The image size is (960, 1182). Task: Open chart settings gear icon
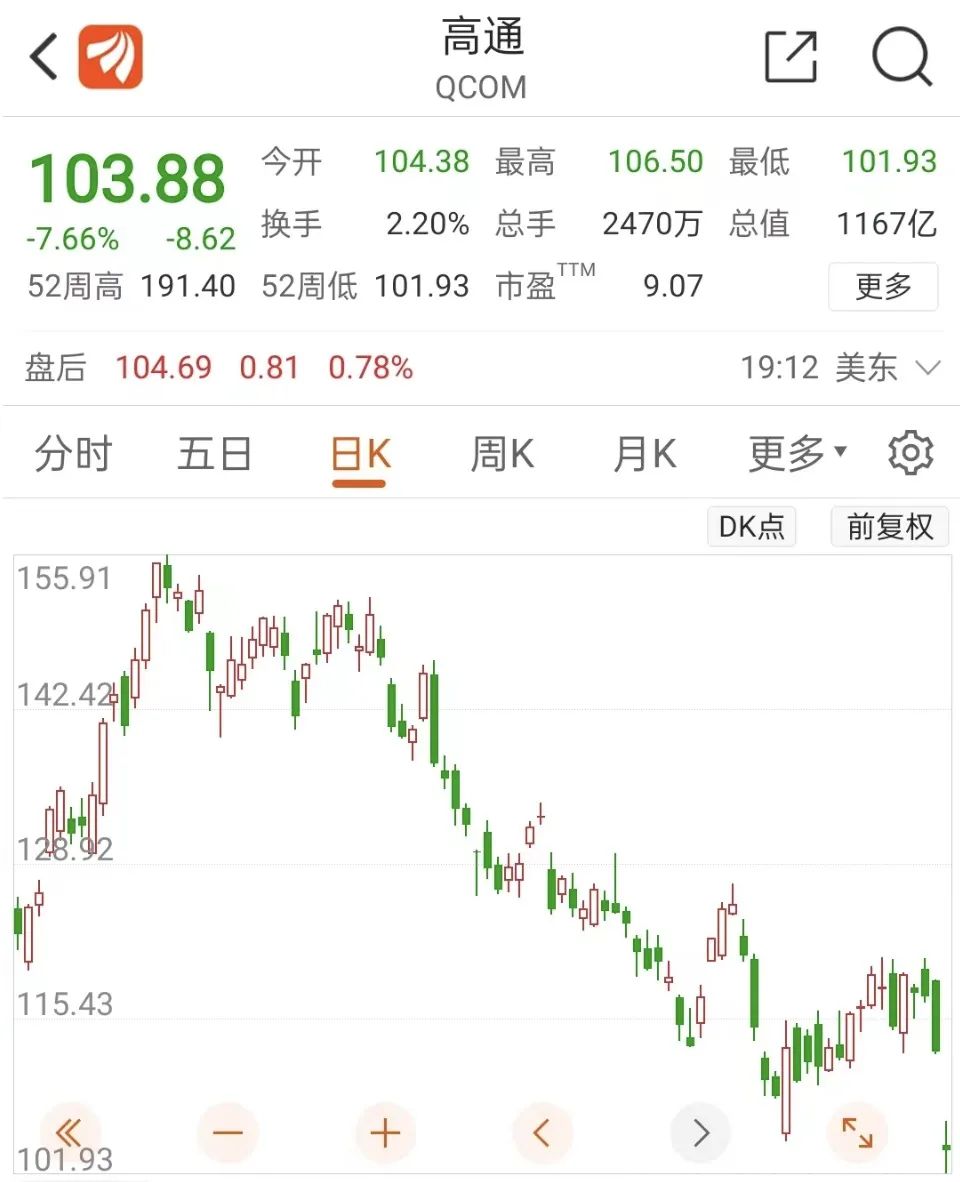click(910, 454)
